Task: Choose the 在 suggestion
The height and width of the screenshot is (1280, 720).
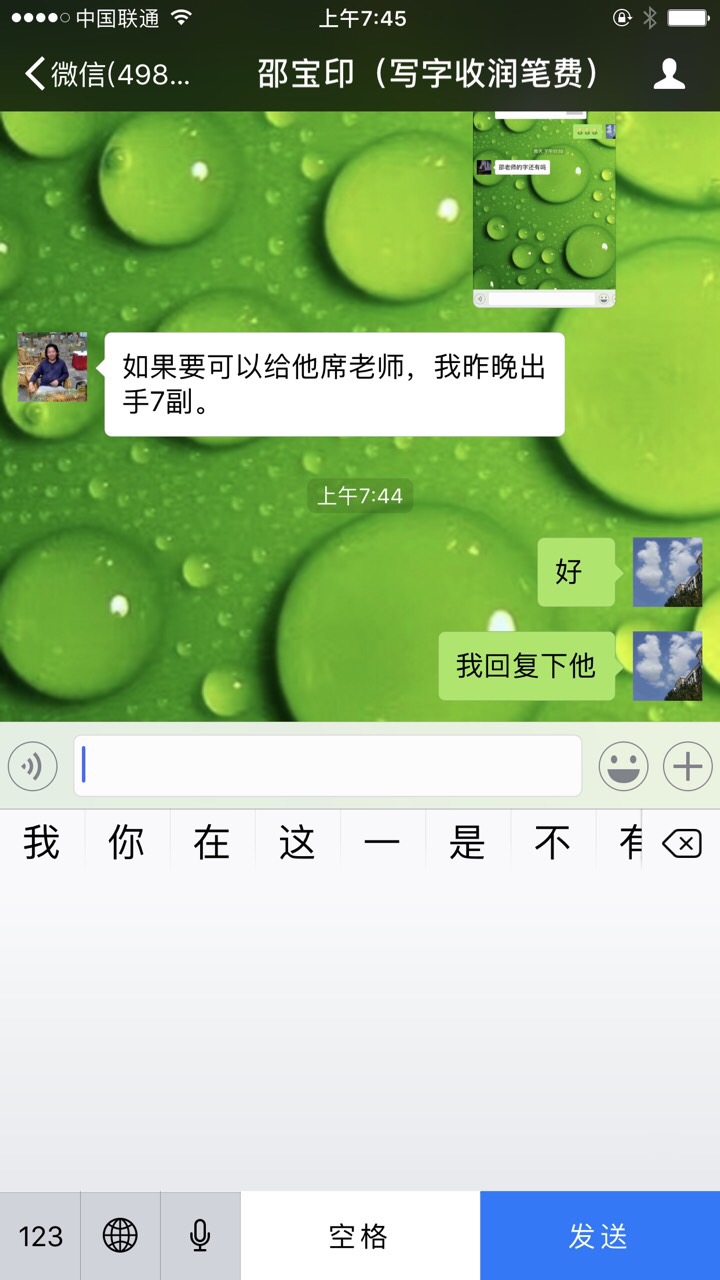Action: tap(212, 843)
